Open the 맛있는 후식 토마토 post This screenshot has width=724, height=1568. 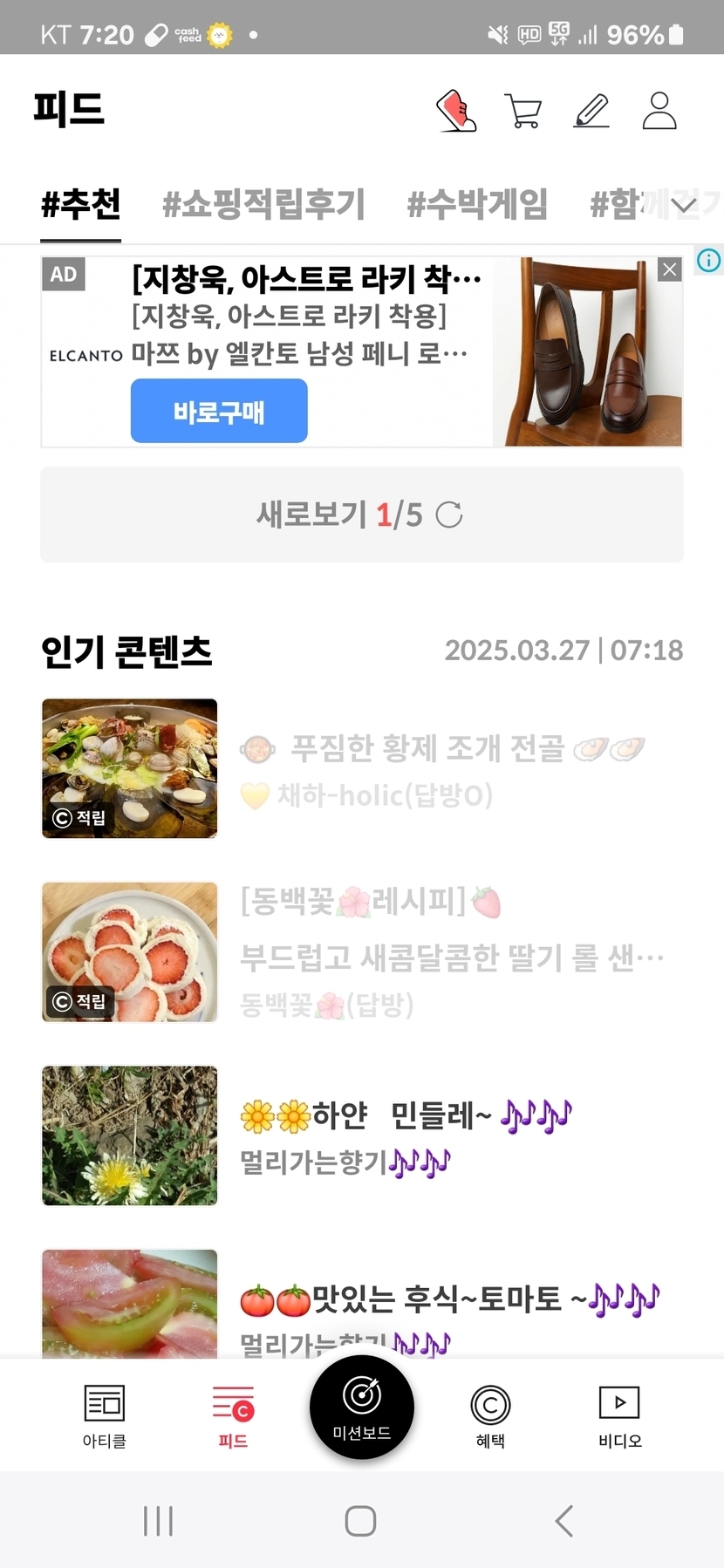click(x=448, y=1299)
